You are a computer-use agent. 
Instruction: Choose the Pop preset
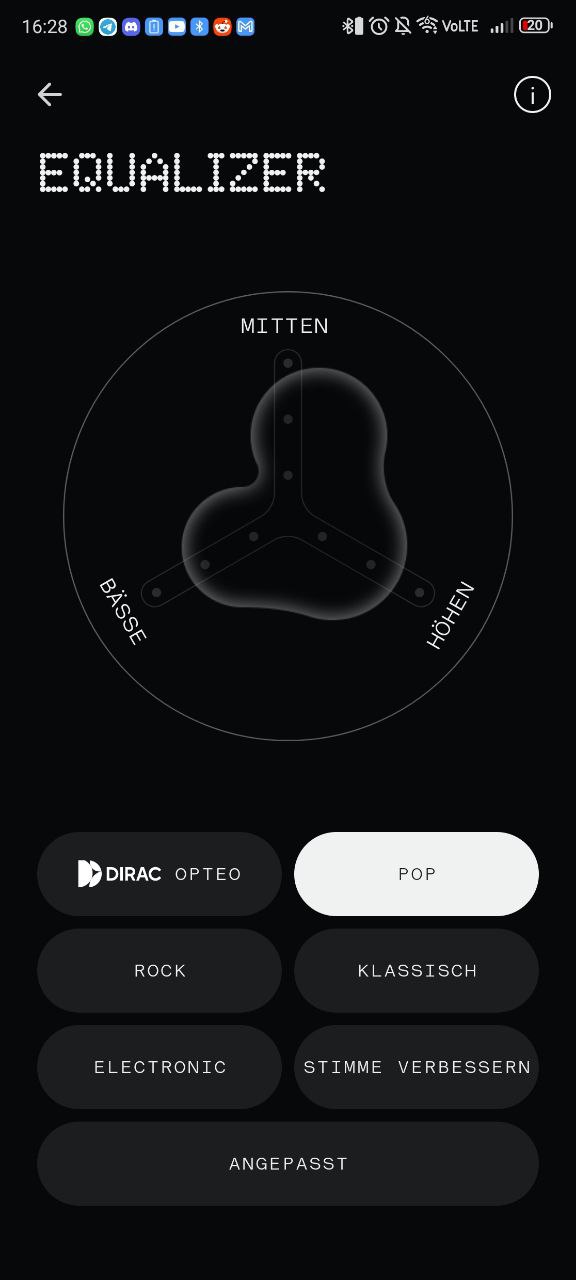(416, 874)
